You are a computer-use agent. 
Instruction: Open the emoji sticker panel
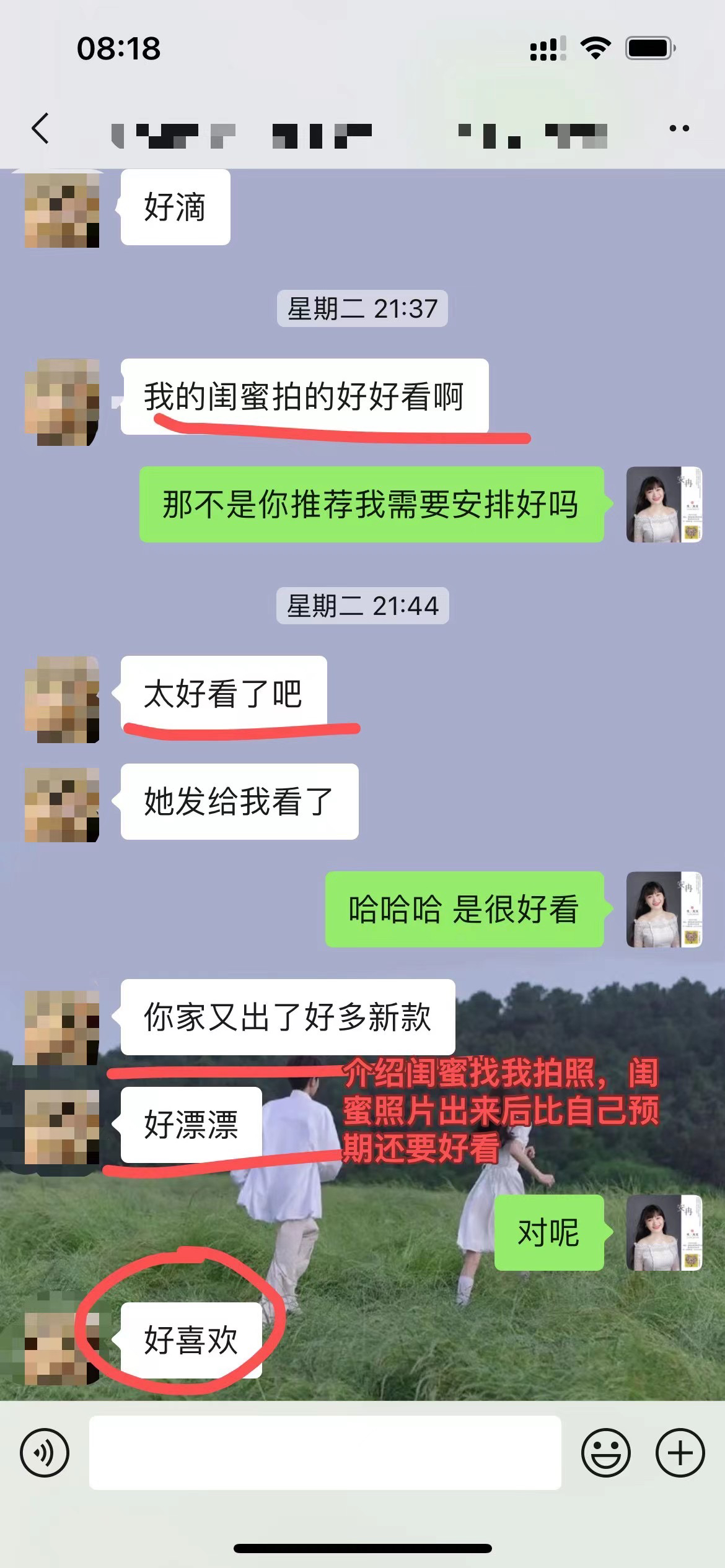pos(605,1452)
